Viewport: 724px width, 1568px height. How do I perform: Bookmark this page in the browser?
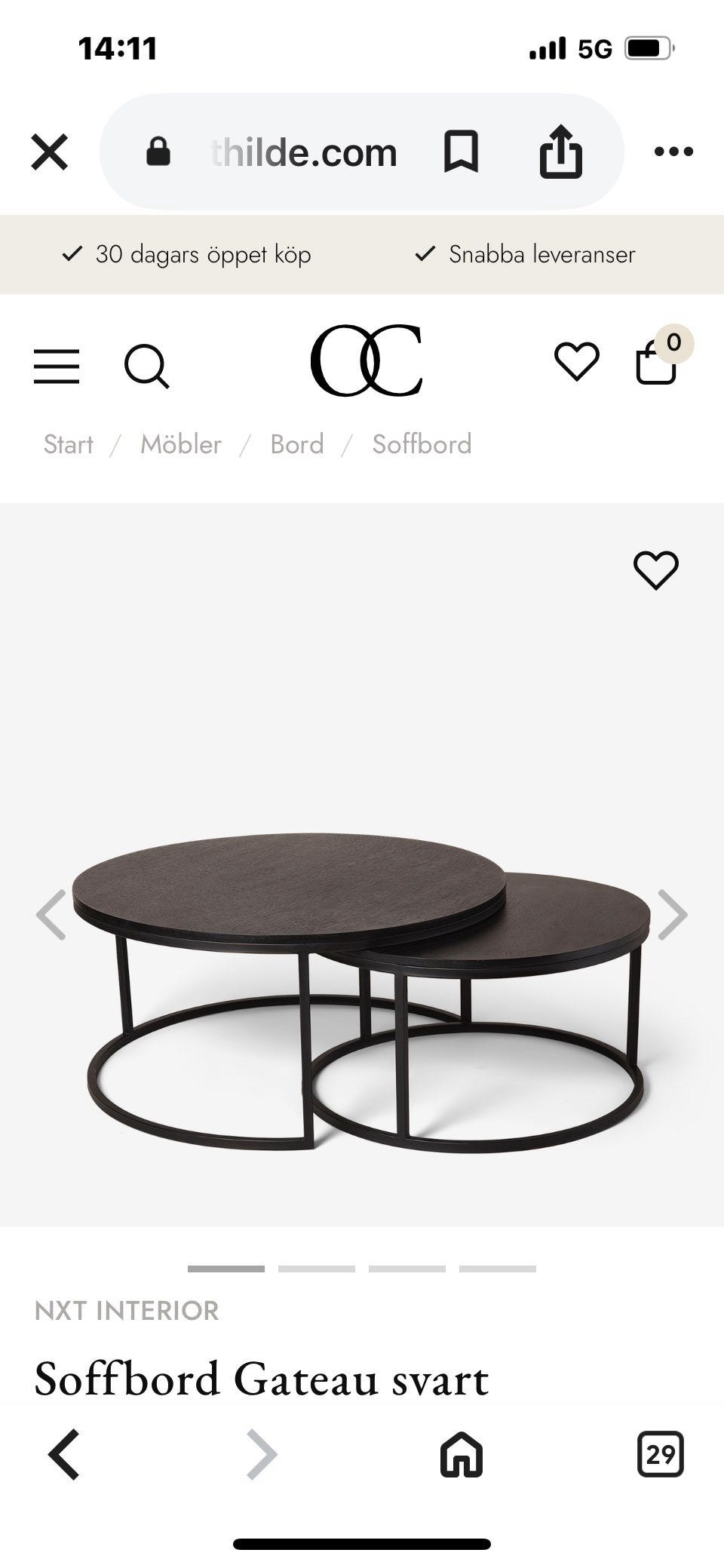(461, 152)
